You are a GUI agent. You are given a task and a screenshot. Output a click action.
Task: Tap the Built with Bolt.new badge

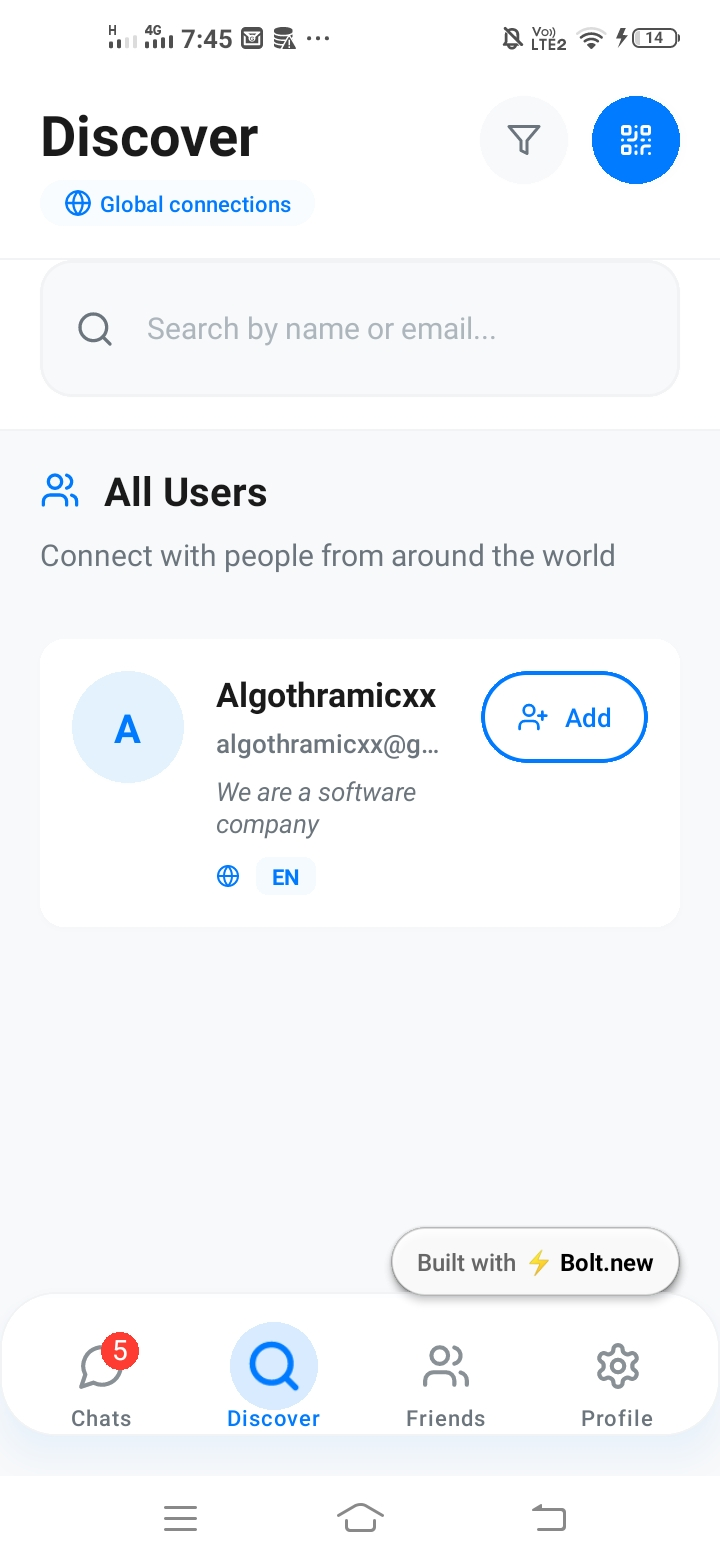point(535,1261)
